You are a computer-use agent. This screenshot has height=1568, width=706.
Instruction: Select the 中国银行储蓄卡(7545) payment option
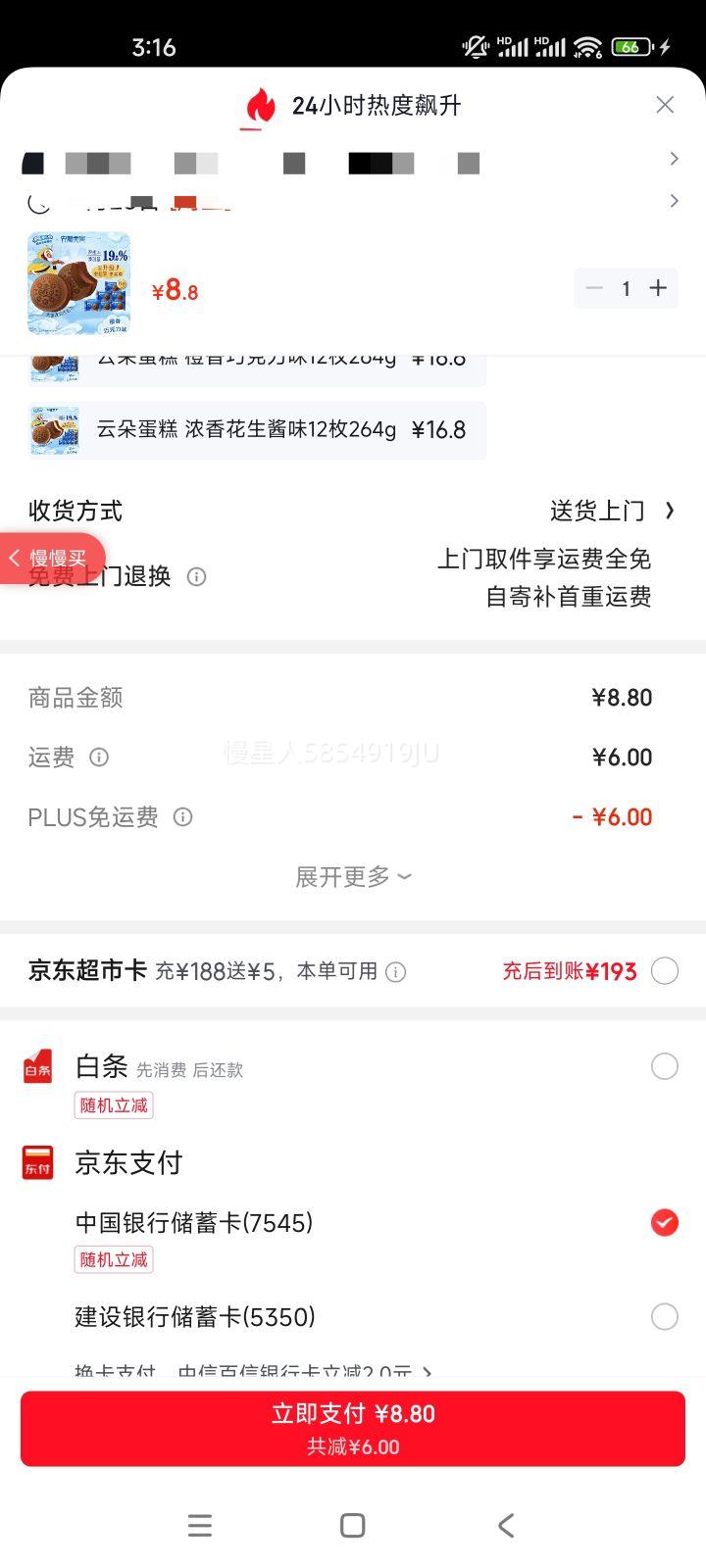point(664,1222)
